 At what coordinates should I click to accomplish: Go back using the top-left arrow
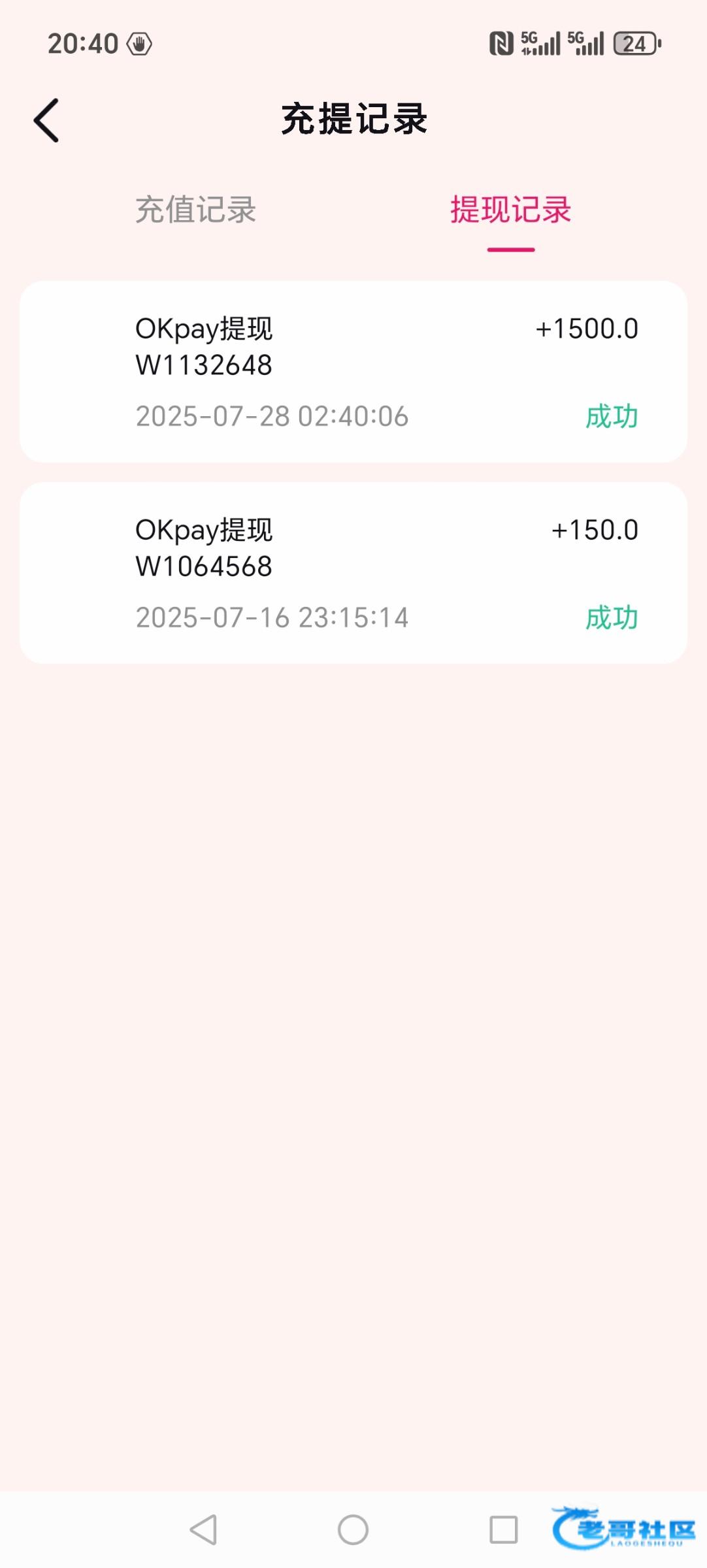46,120
